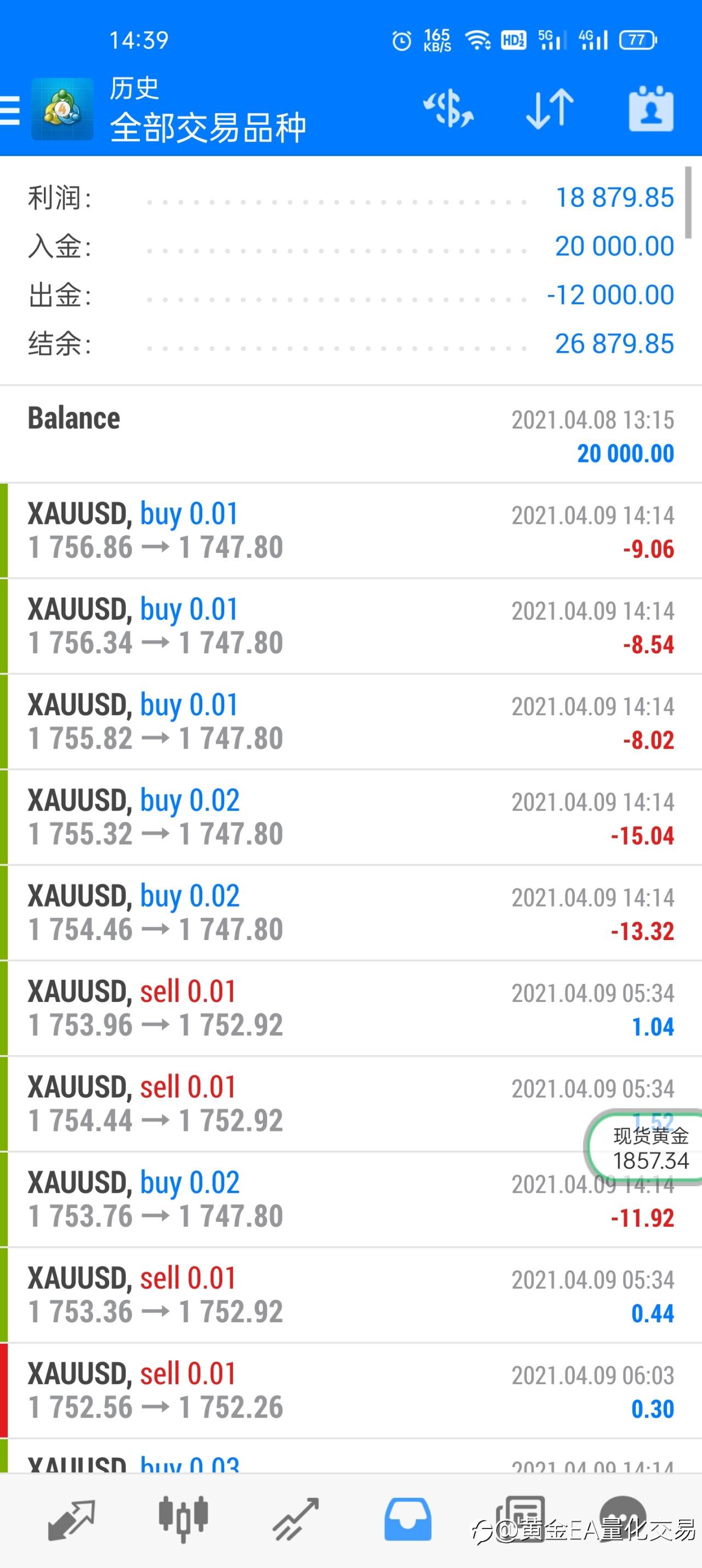Open the date range calendar icon
The image size is (702, 1568).
coord(651,109)
